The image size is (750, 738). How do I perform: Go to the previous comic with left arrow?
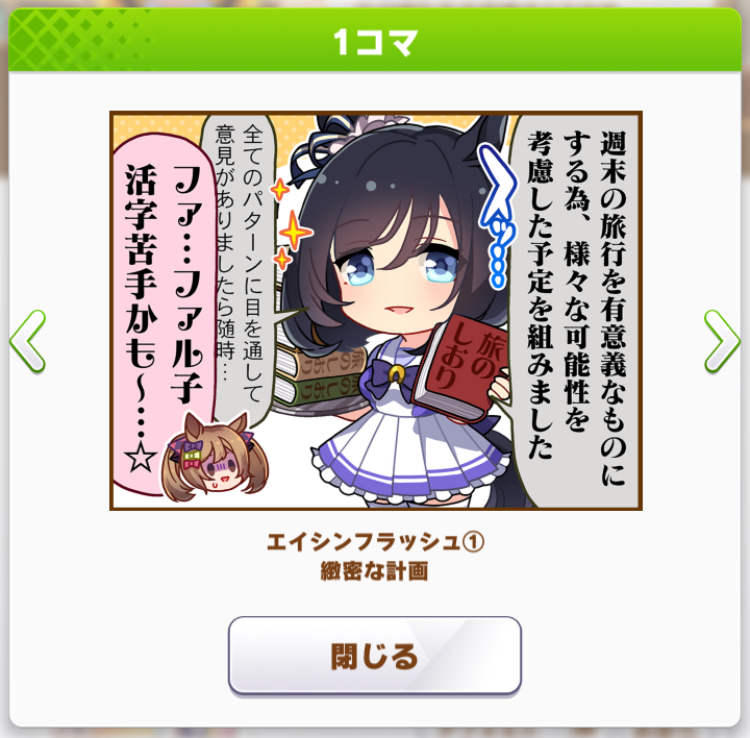click(28, 341)
